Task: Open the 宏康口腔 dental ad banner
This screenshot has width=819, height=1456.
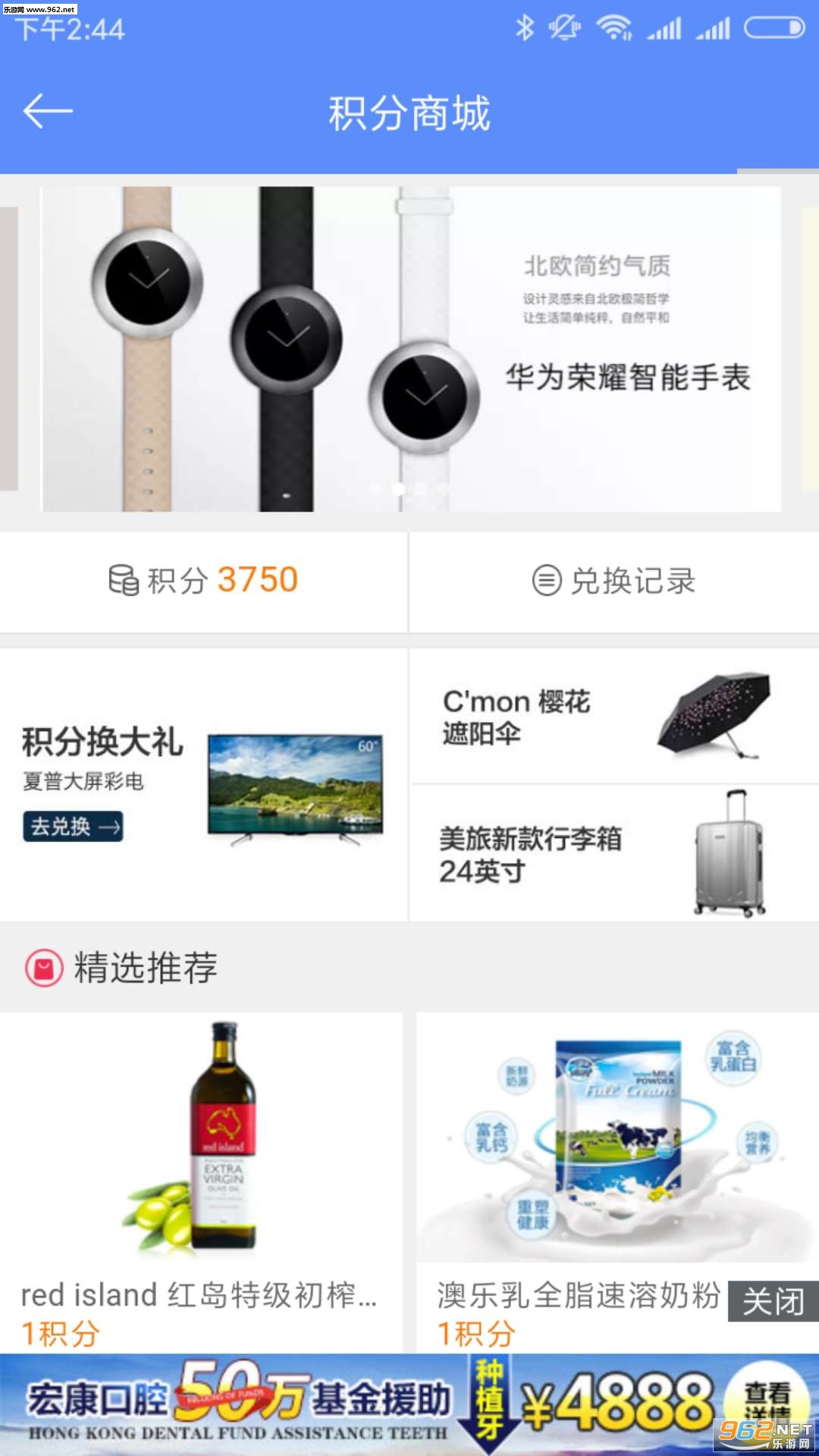Action: (409, 1404)
